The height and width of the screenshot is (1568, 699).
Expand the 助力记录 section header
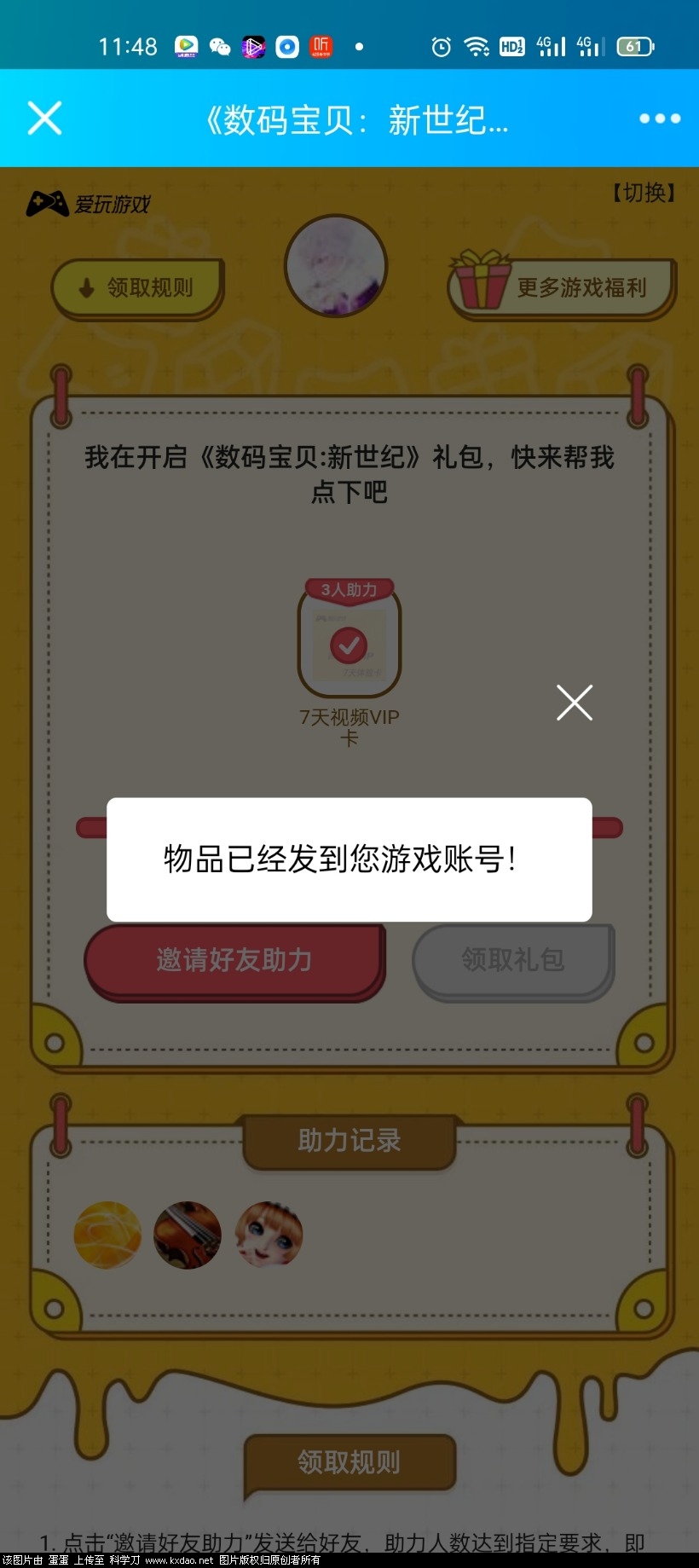[348, 1142]
